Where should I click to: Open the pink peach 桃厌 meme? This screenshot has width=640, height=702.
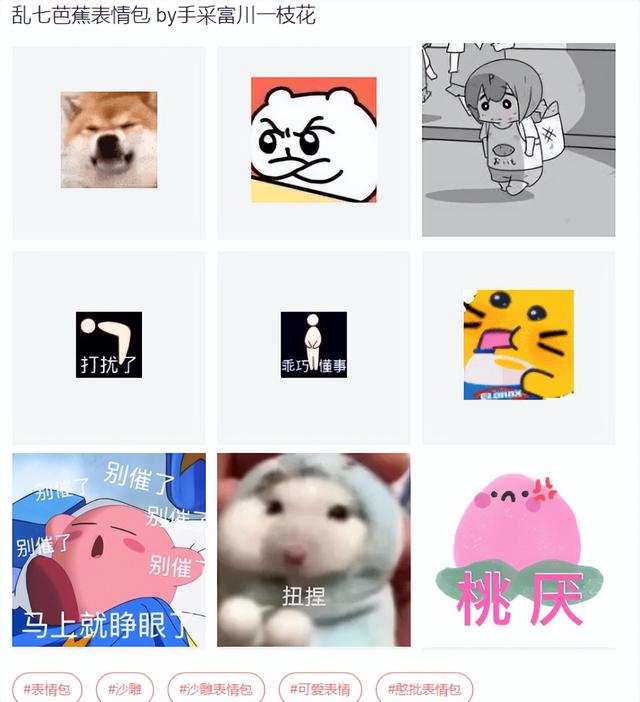pyautogui.click(x=518, y=550)
